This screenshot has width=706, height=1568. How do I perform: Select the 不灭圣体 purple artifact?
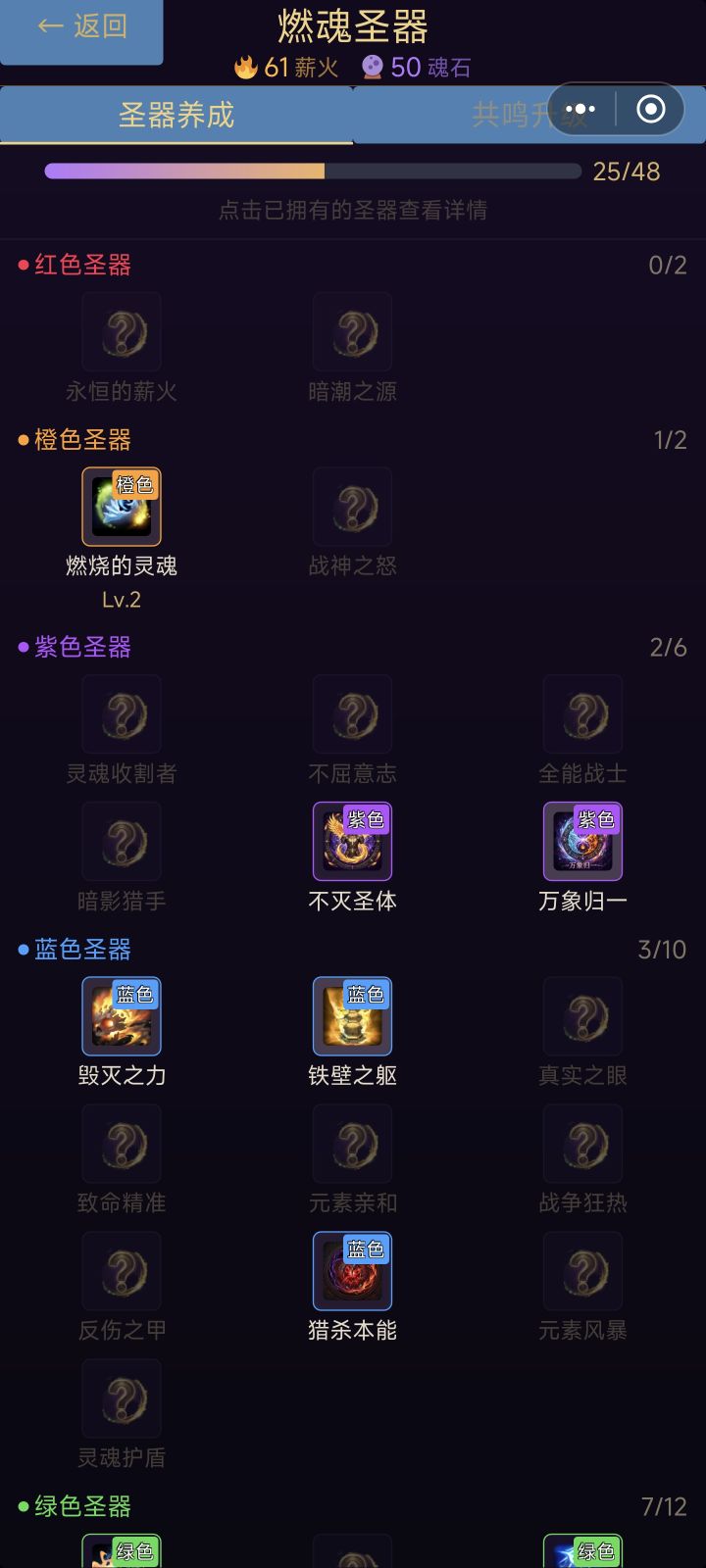[352, 841]
